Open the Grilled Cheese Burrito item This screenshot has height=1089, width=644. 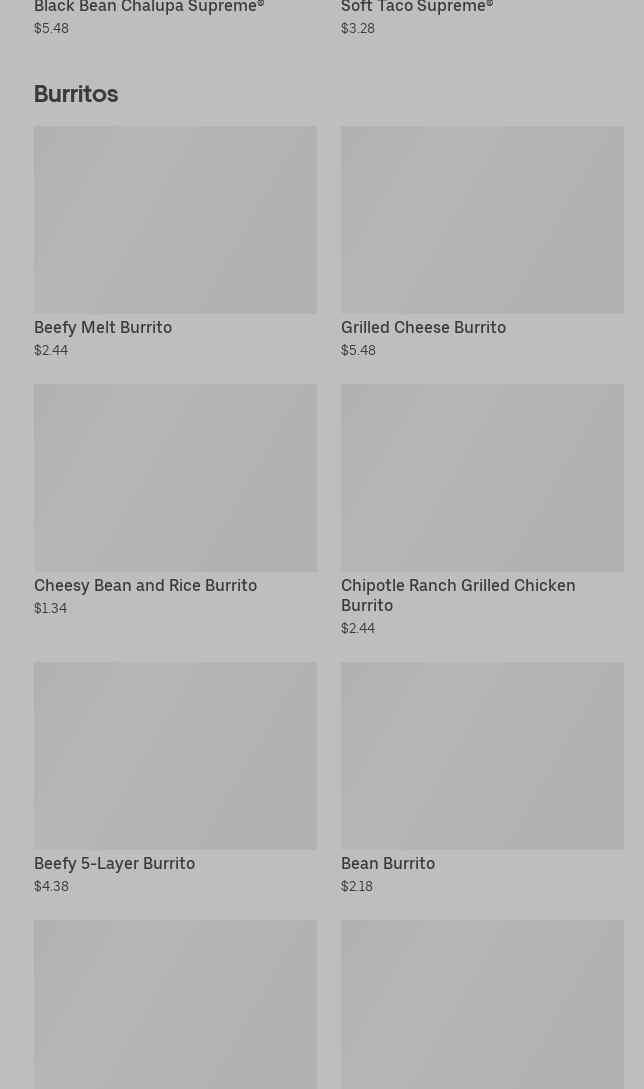tap(481, 240)
